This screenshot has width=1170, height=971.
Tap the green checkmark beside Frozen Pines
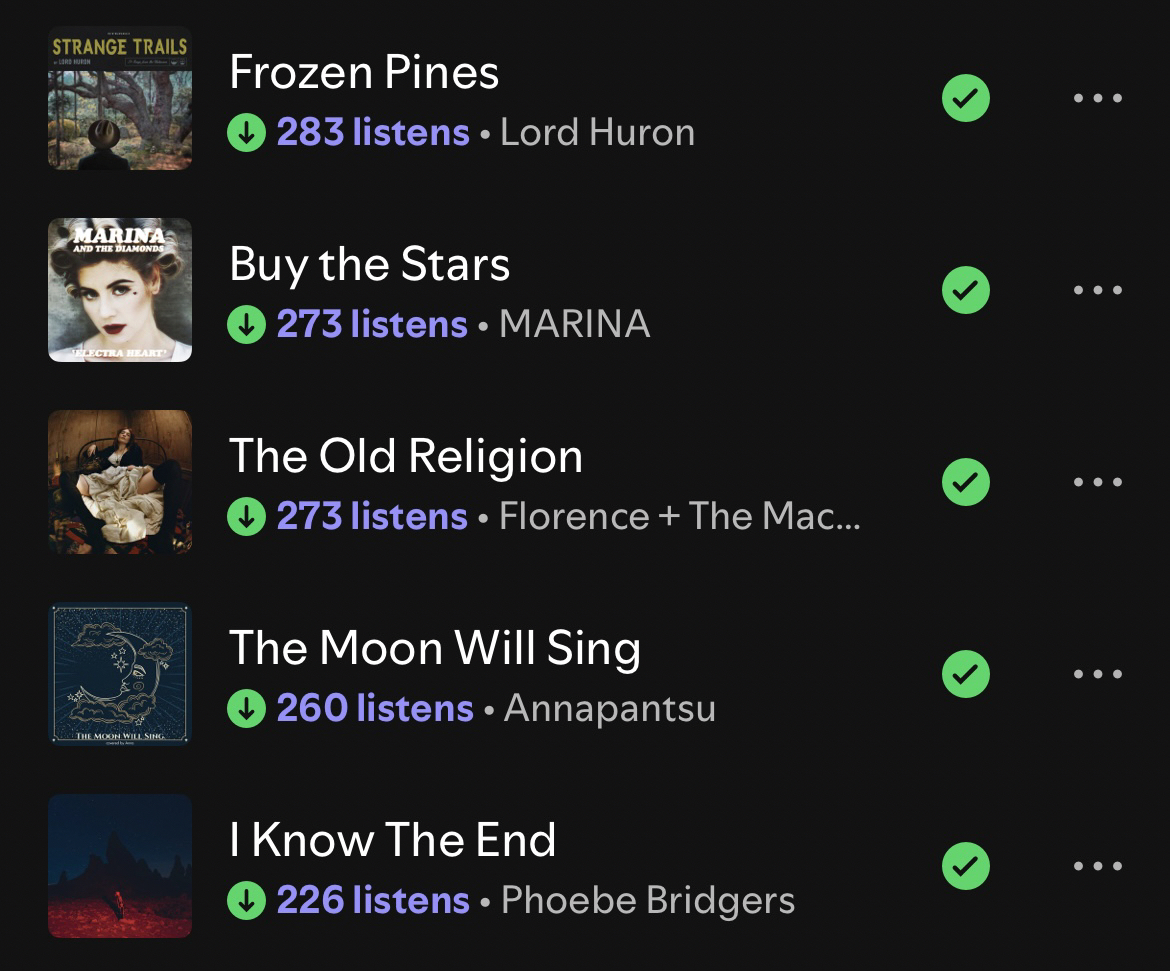tap(965, 98)
